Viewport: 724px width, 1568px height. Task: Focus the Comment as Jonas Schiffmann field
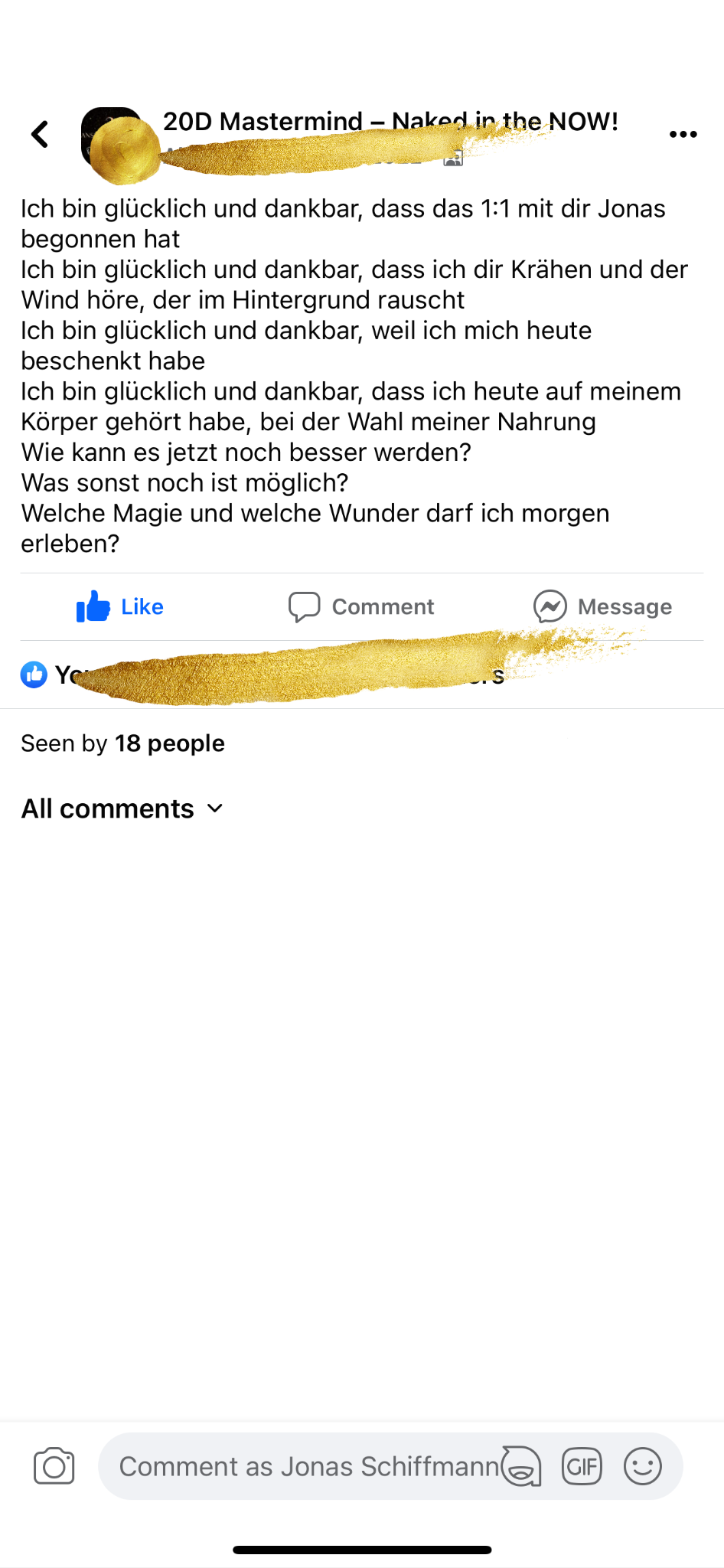306,1466
